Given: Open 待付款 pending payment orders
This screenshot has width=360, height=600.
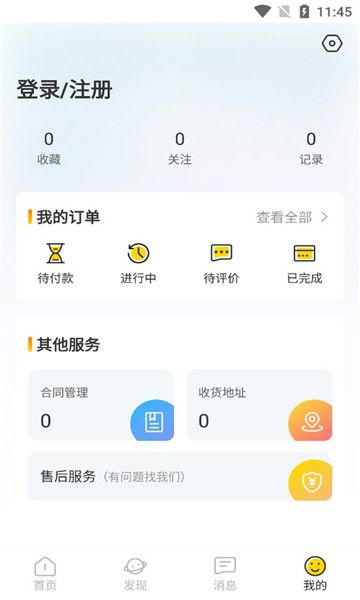Looking at the screenshot, I should pyautogui.click(x=55, y=264).
